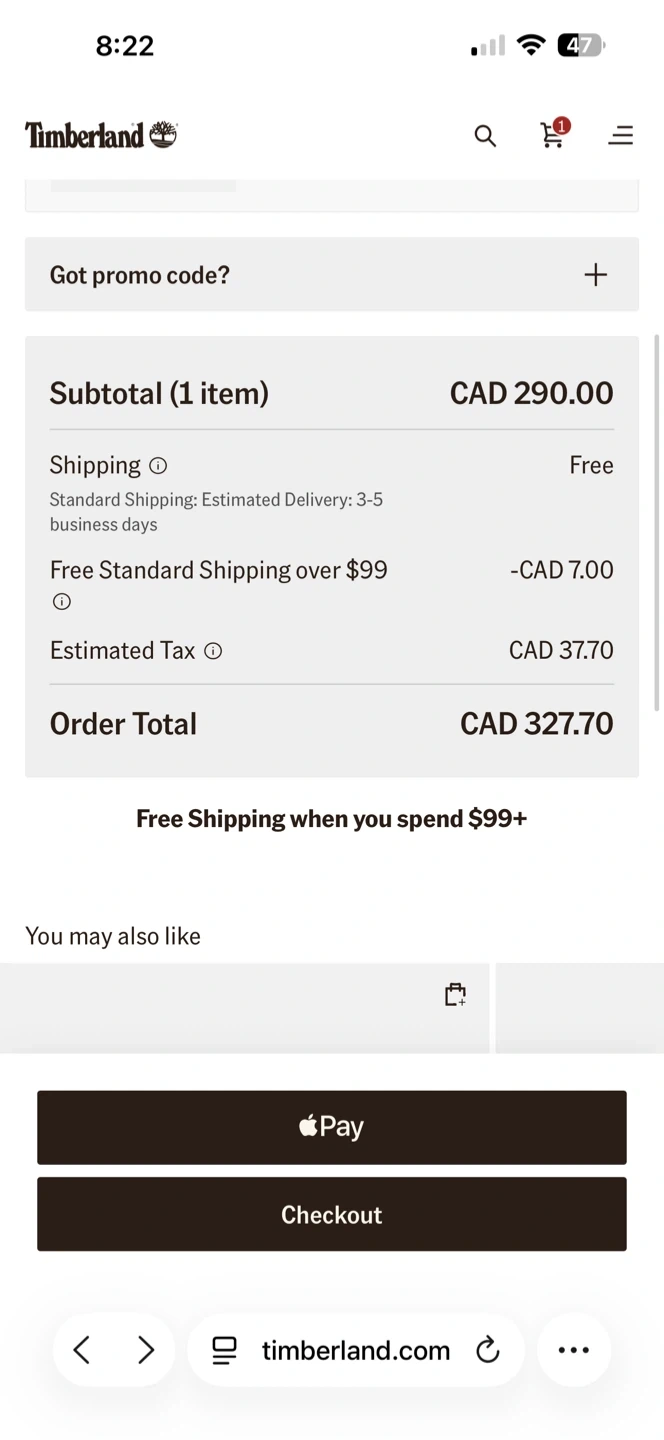664x1440 pixels.
Task: Reload the current page
Action: point(488,1350)
